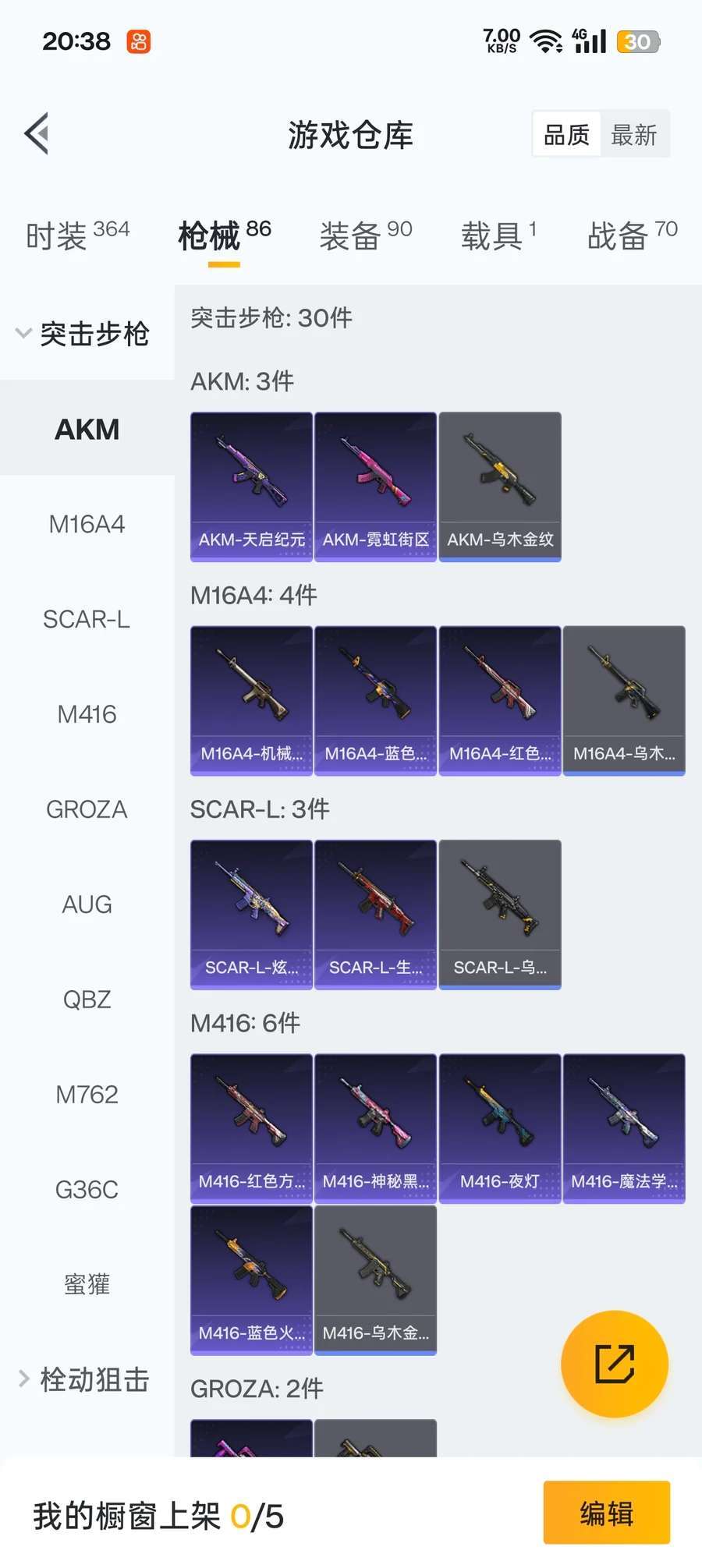702x1568 pixels.
Task: Switch to the 时装 tab
Action: point(77,235)
